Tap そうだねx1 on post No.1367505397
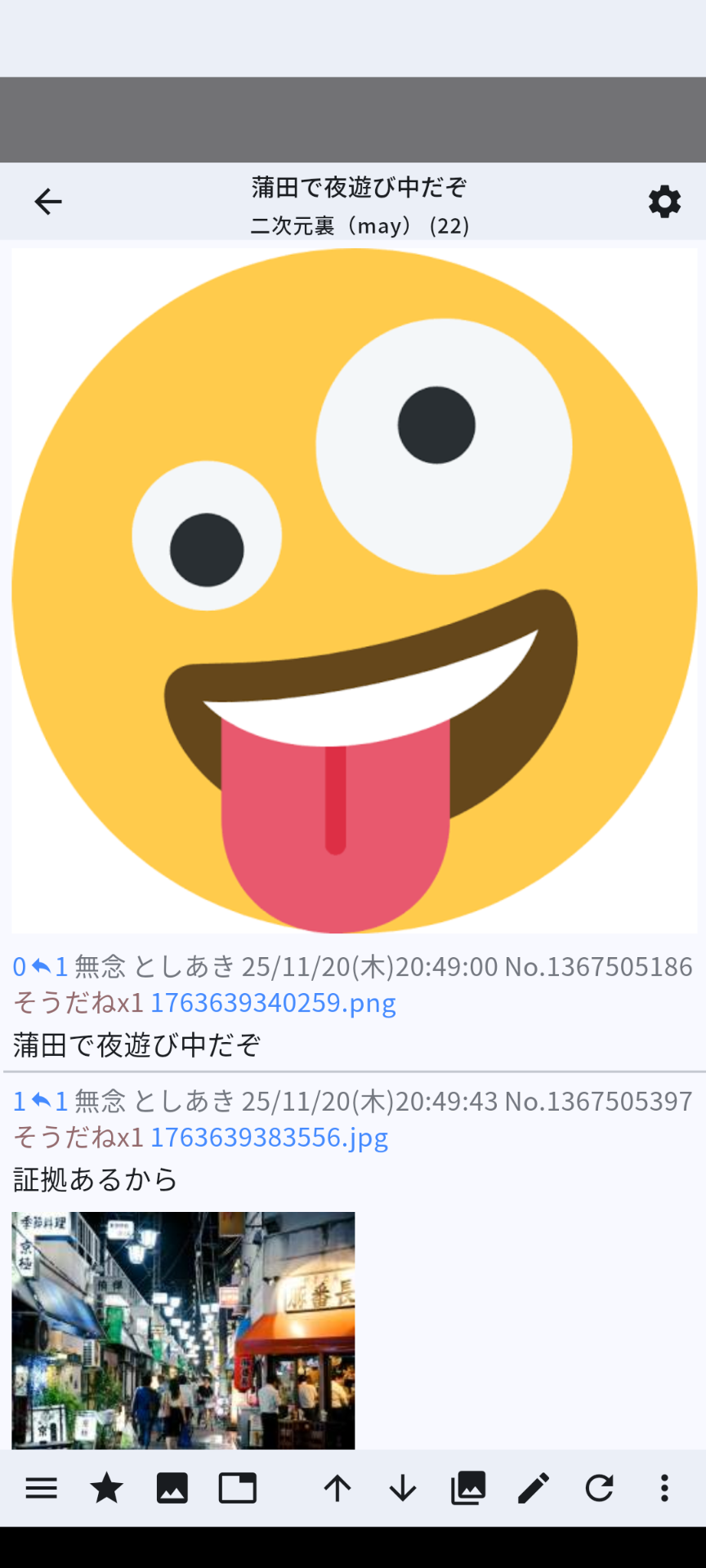 (x=78, y=1137)
